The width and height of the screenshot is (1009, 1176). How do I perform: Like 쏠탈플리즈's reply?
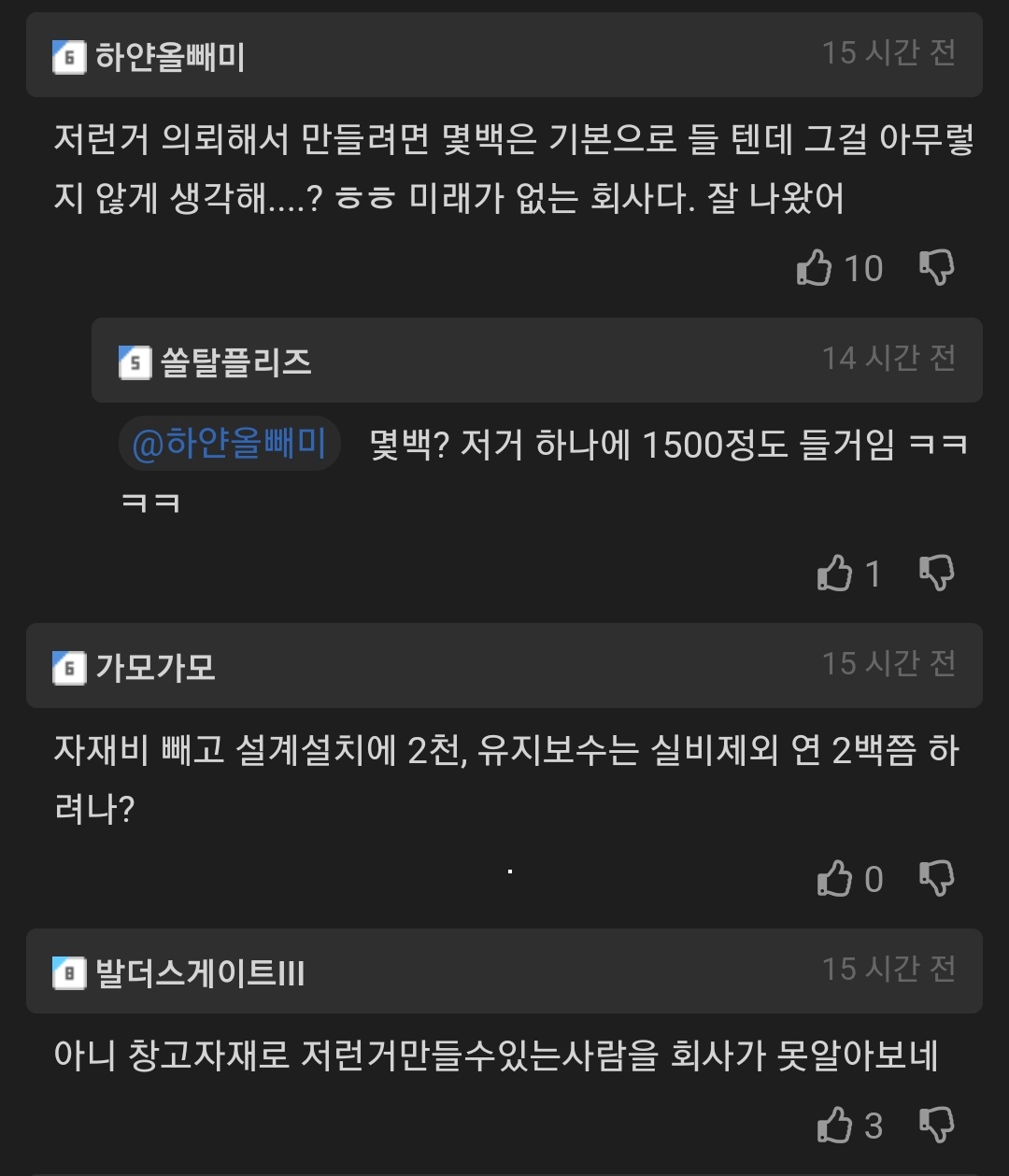coord(835,574)
